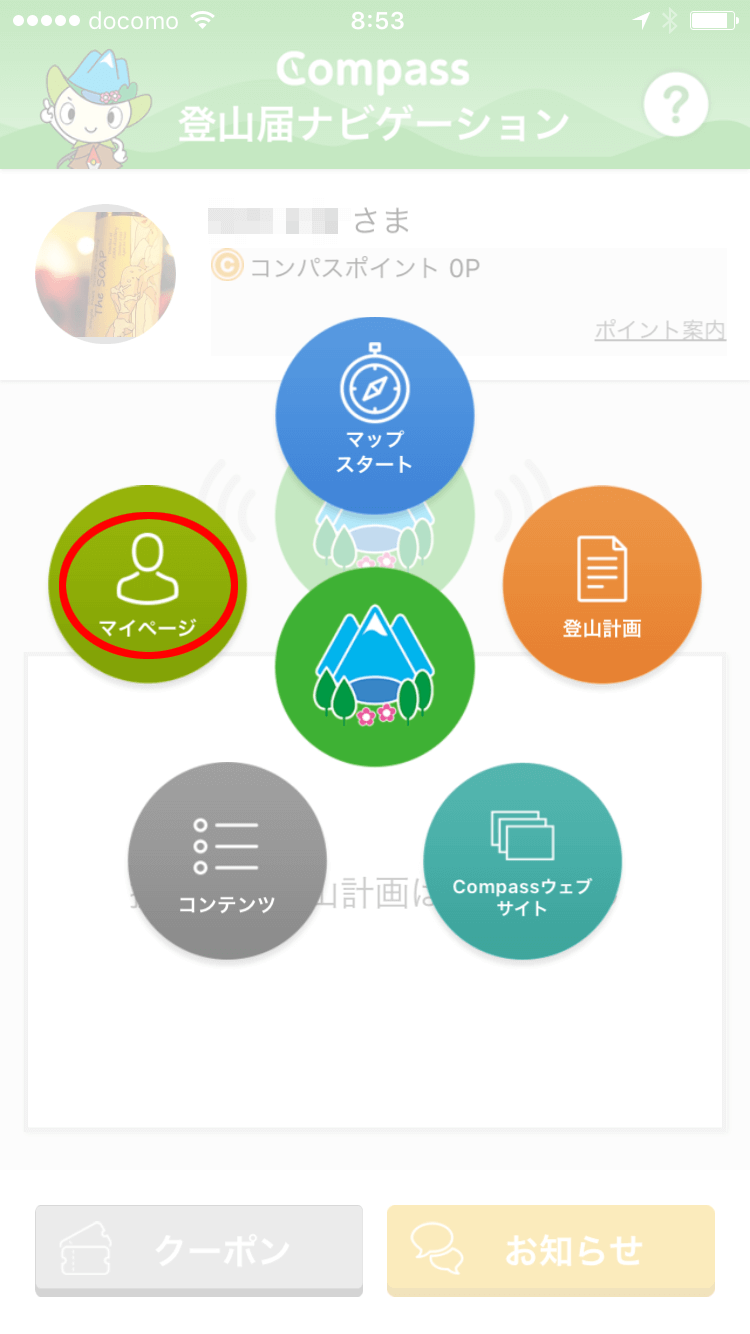This screenshot has width=750, height=1334.
Task: Open マイページ from the circle menu
Action: [x=148, y=584]
